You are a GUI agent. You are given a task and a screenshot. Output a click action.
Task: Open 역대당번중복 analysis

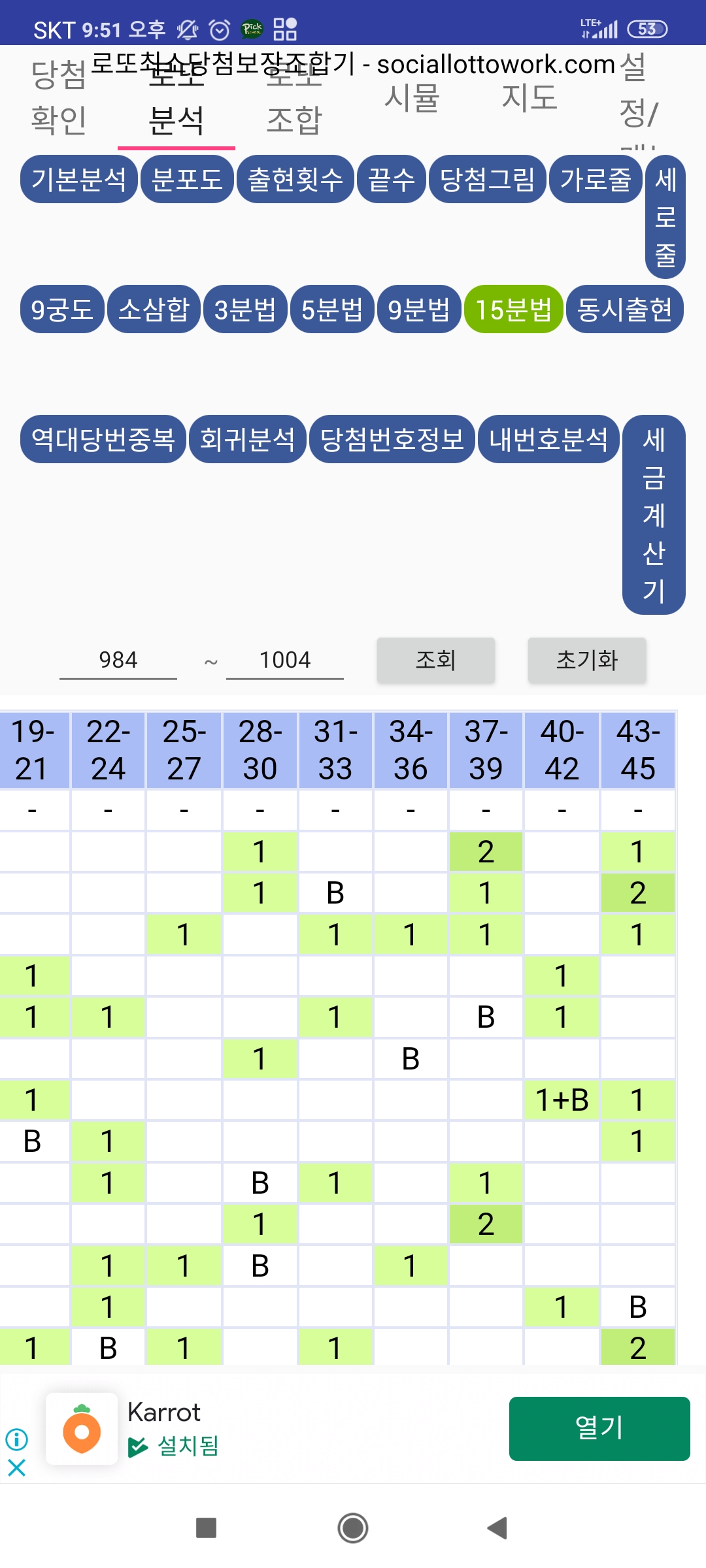pyautogui.click(x=103, y=439)
